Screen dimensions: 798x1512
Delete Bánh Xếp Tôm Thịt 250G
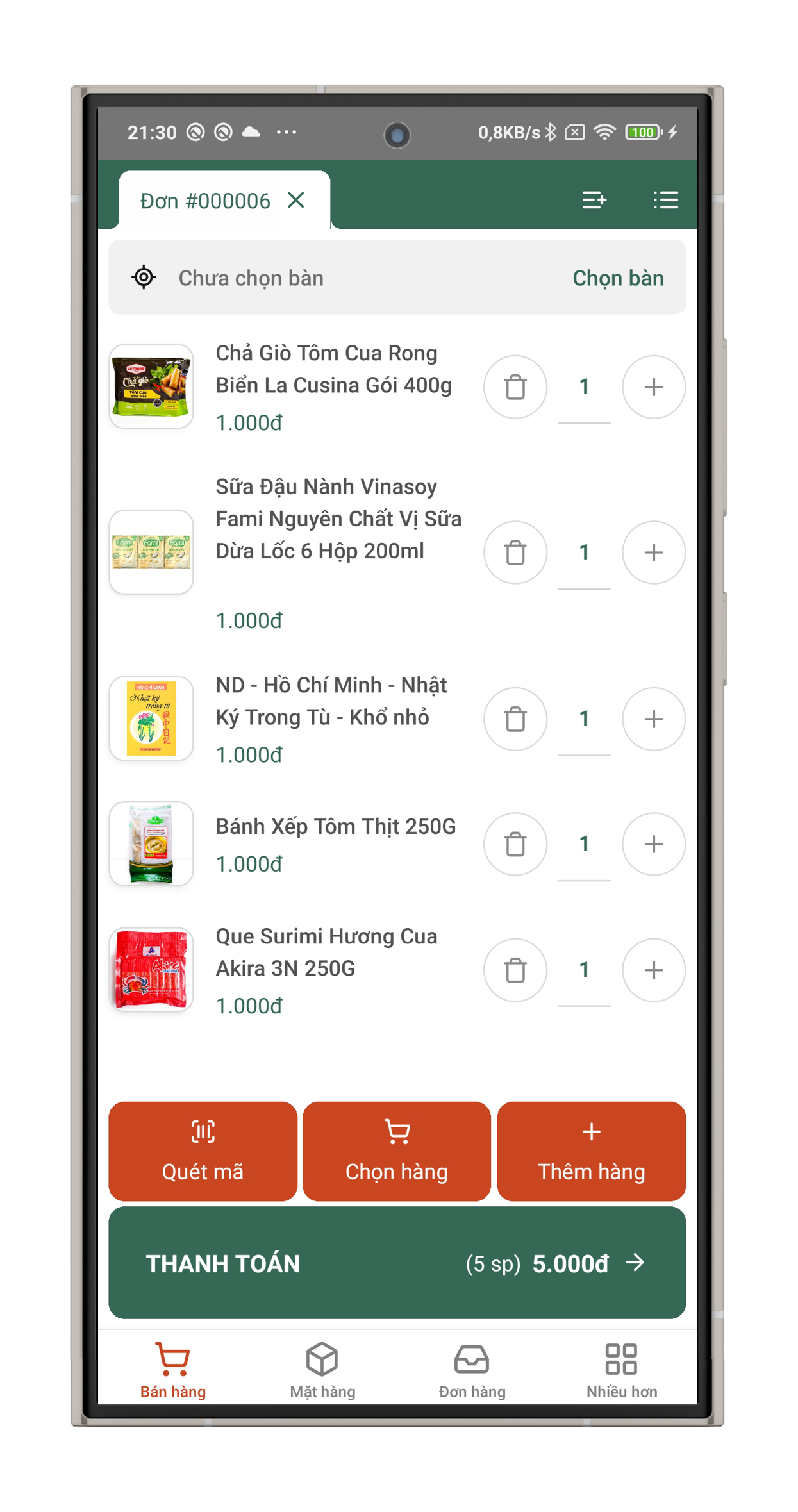pos(515,844)
